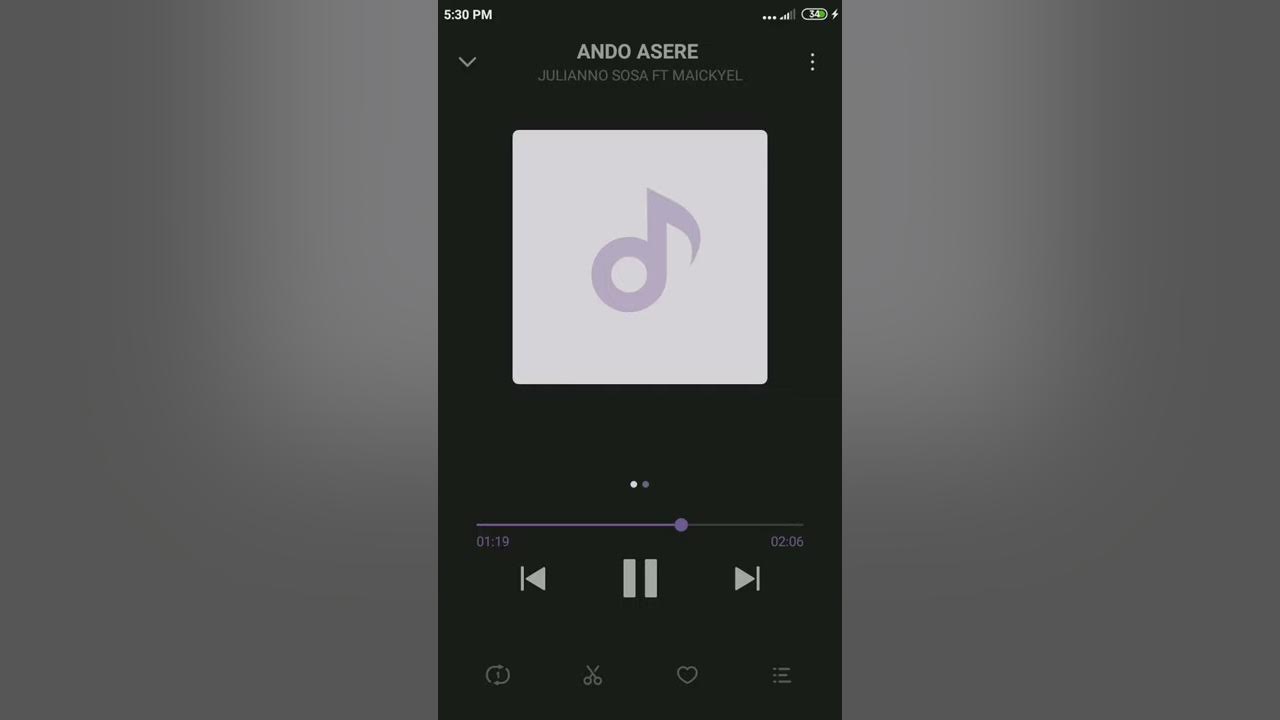Skip to the previous track
Screen dimensions: 1280x720
pyautogui.click(x=533, y=578)
